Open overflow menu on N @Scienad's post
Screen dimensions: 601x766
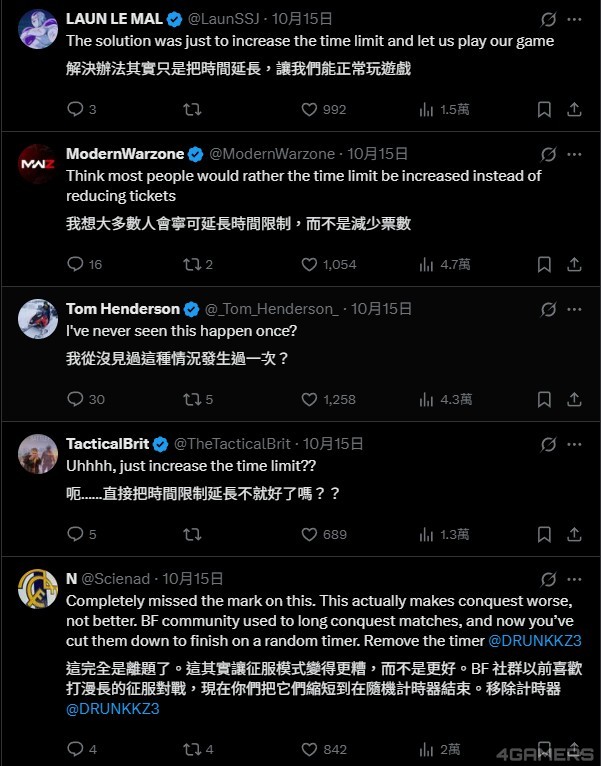(x=574, y=579)
